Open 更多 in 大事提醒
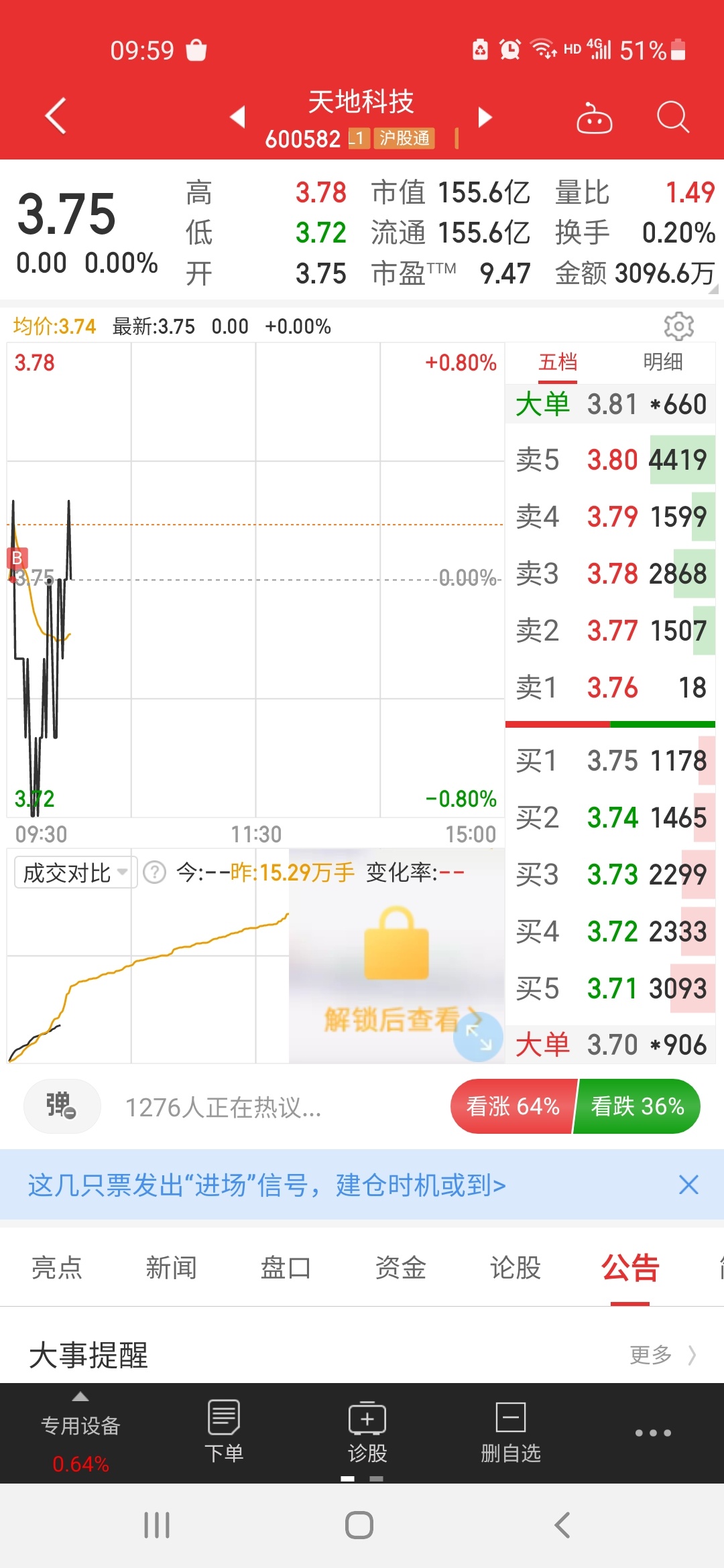The height and width of the screenshot is (1568, 724). [x=663, y=1355]
